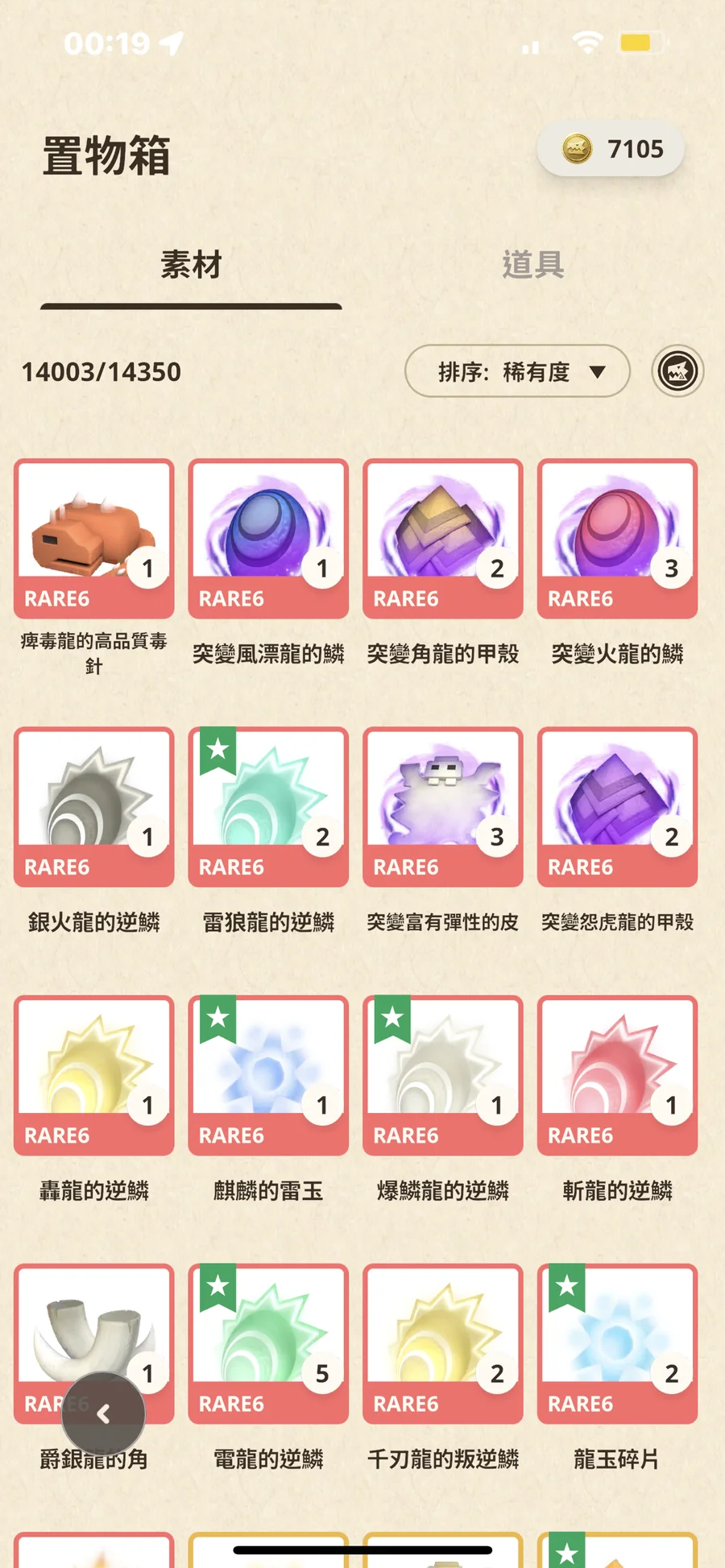
Task: Tap the monster filter icon
Action: (x=677, y=371)
